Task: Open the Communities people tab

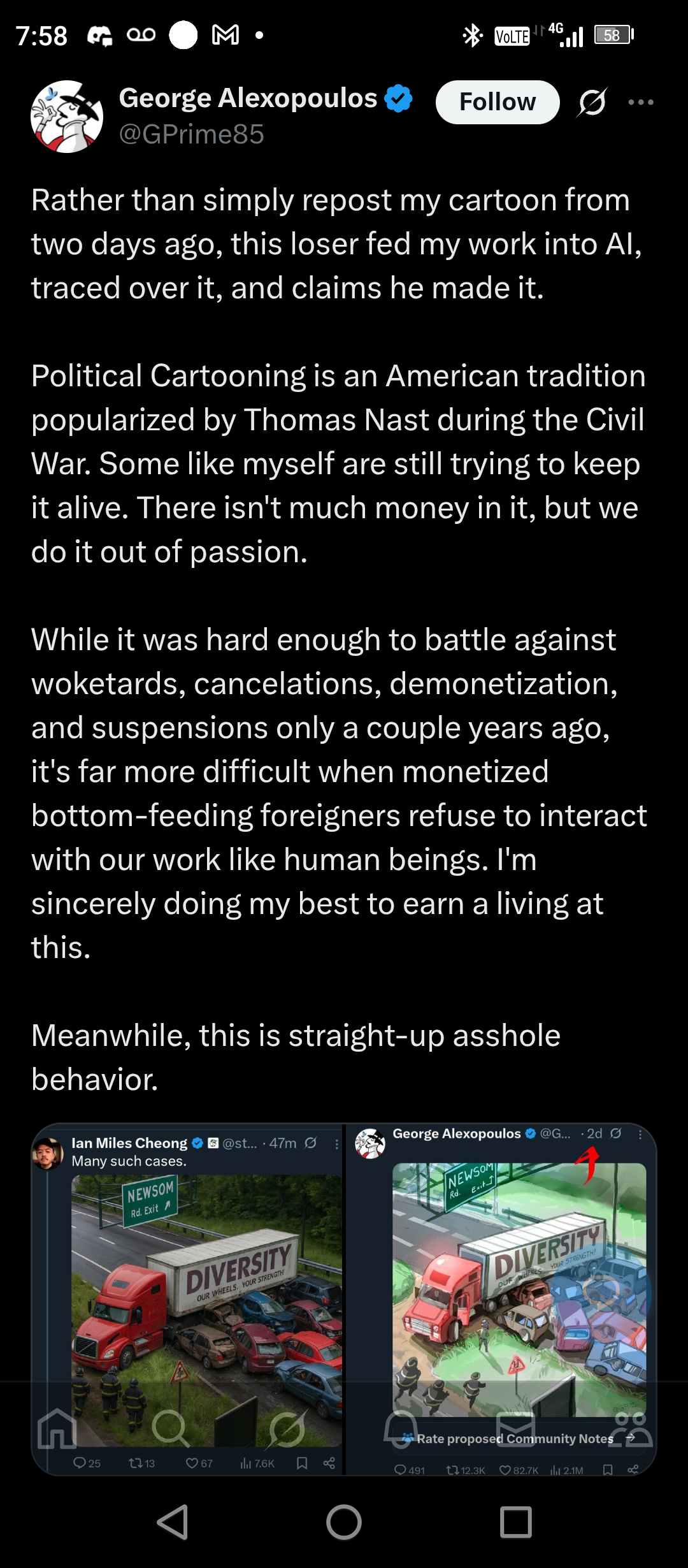Action: coord(631,1428)
